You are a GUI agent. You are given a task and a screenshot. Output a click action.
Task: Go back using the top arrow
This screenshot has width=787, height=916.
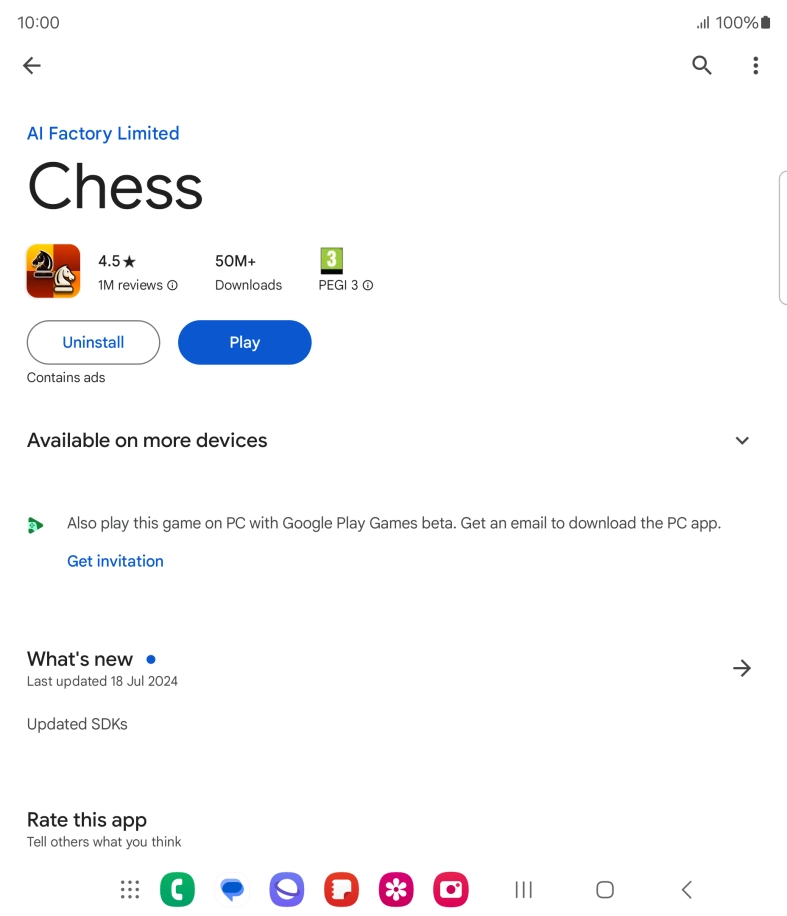(32, 66)
